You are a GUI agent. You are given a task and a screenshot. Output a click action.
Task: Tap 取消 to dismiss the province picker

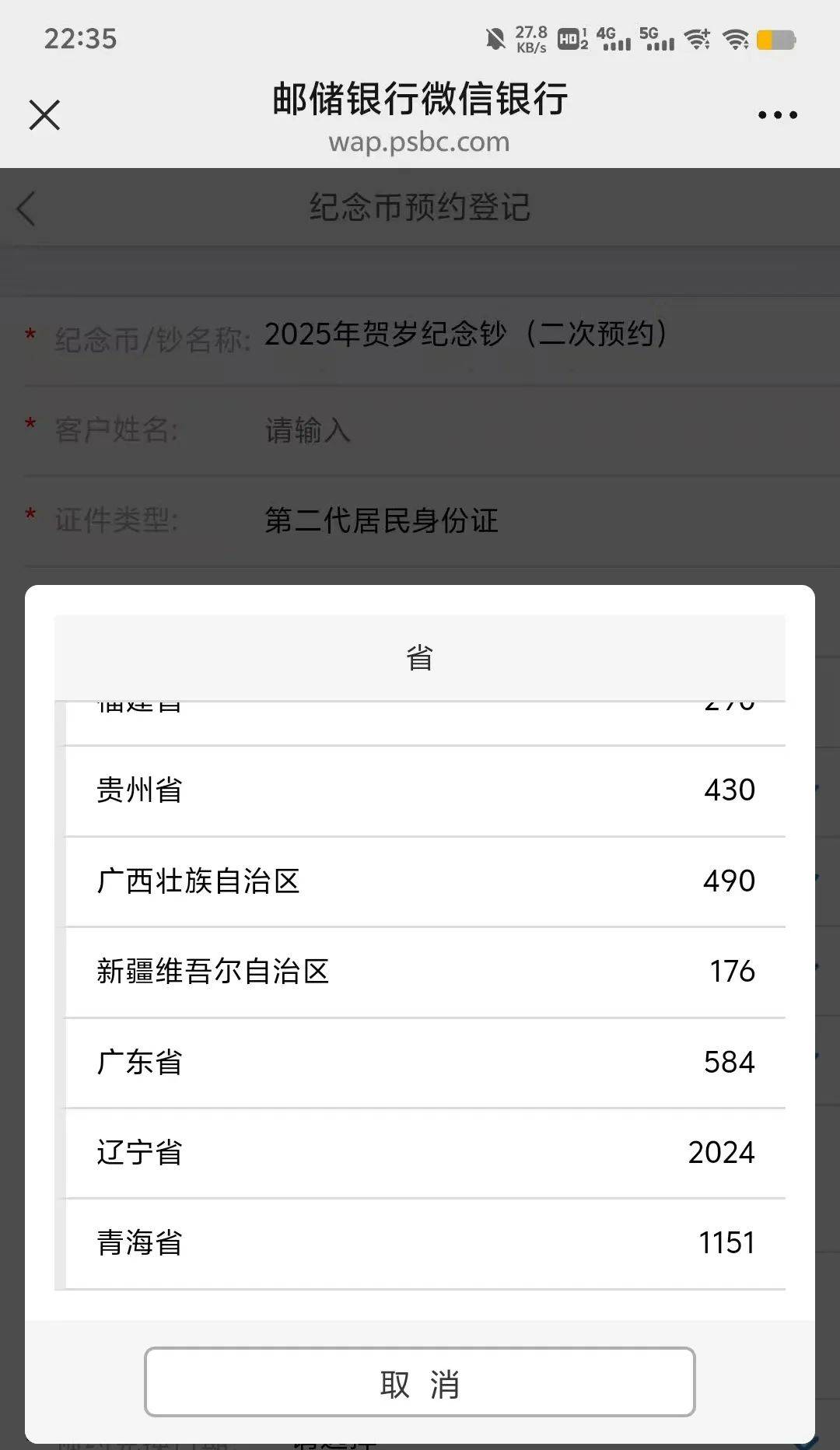point(419,1383)
